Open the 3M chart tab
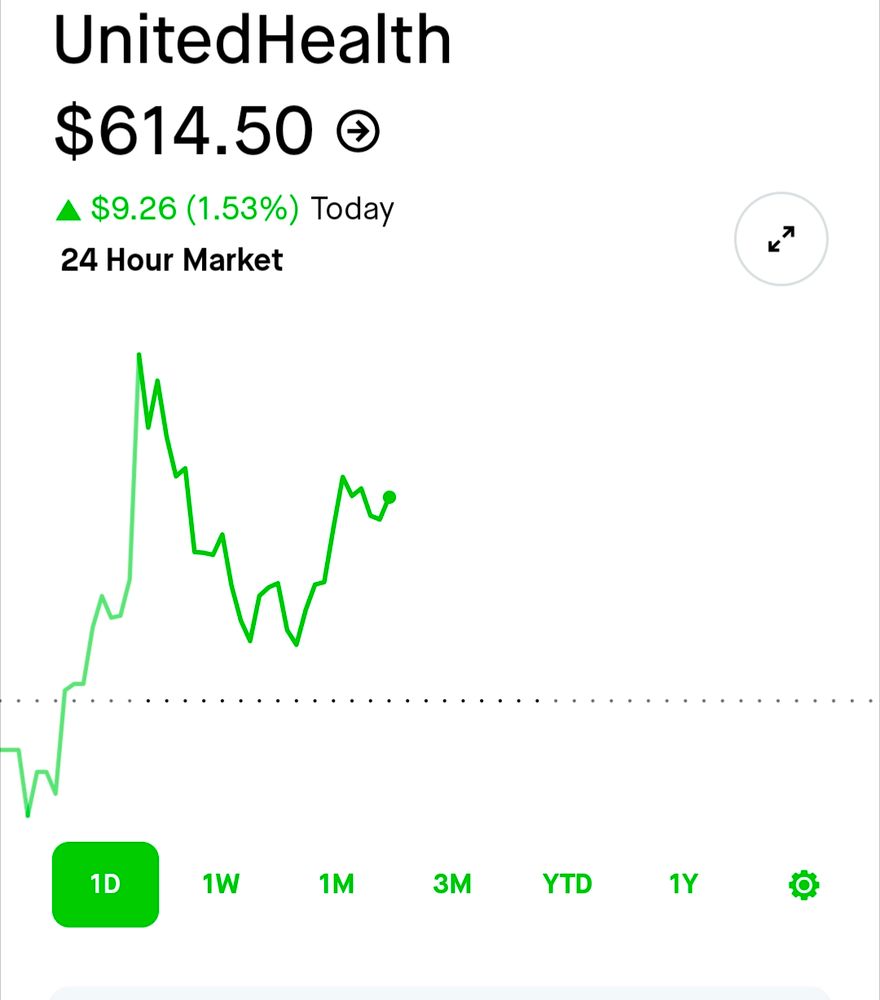Screen dimensions: 880x1000 click(x=452, y=884)
